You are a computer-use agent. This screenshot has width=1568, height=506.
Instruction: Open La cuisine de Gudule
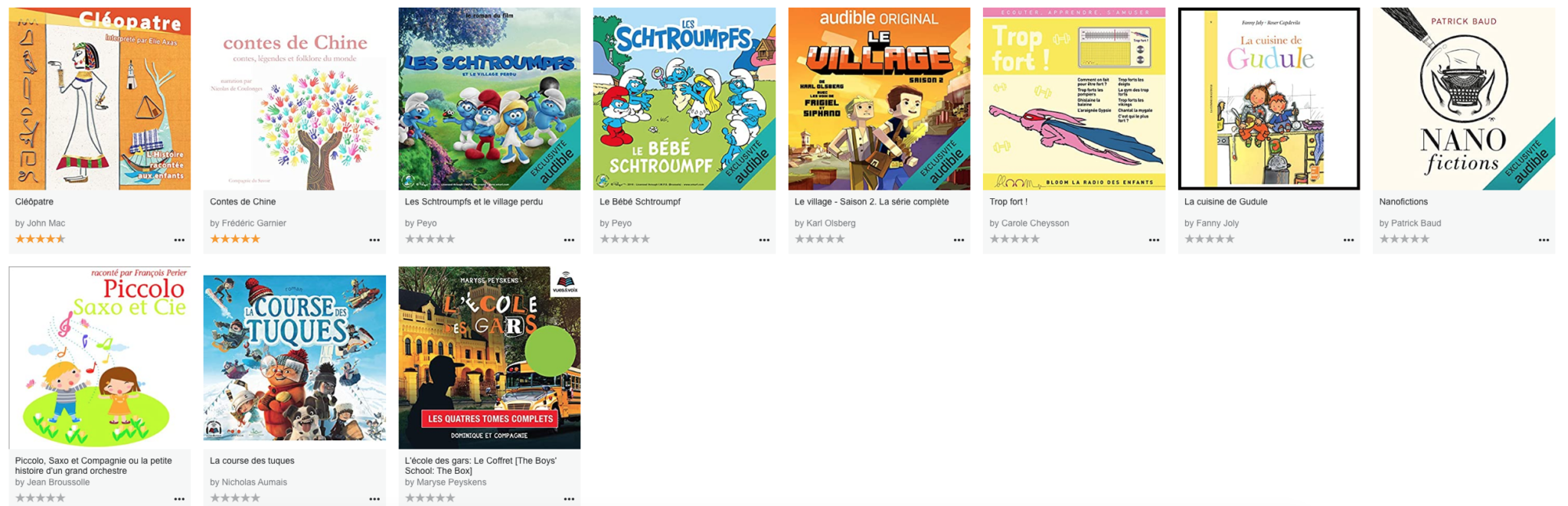1269,99
